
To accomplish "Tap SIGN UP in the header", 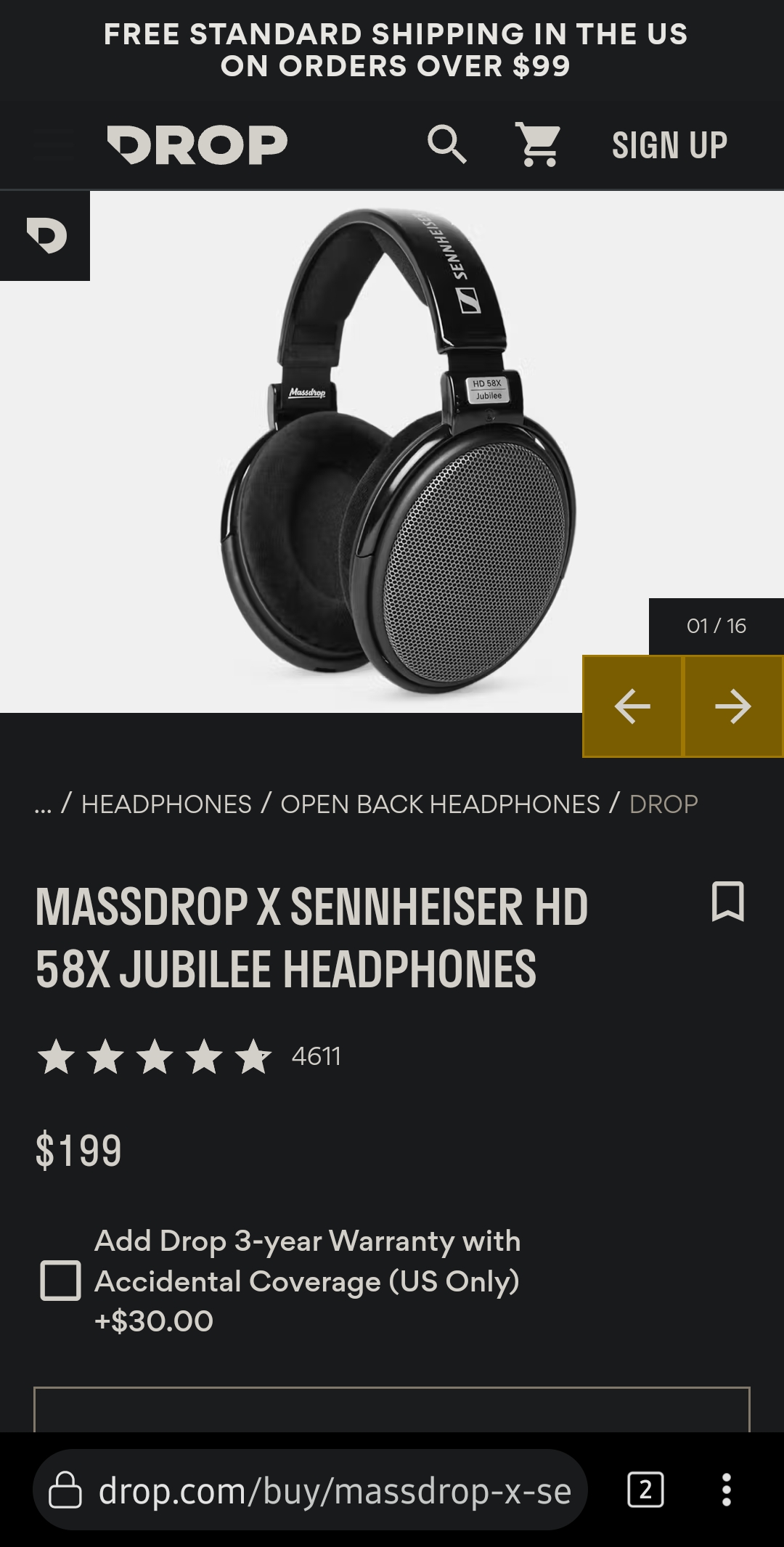I will [669, 145].
